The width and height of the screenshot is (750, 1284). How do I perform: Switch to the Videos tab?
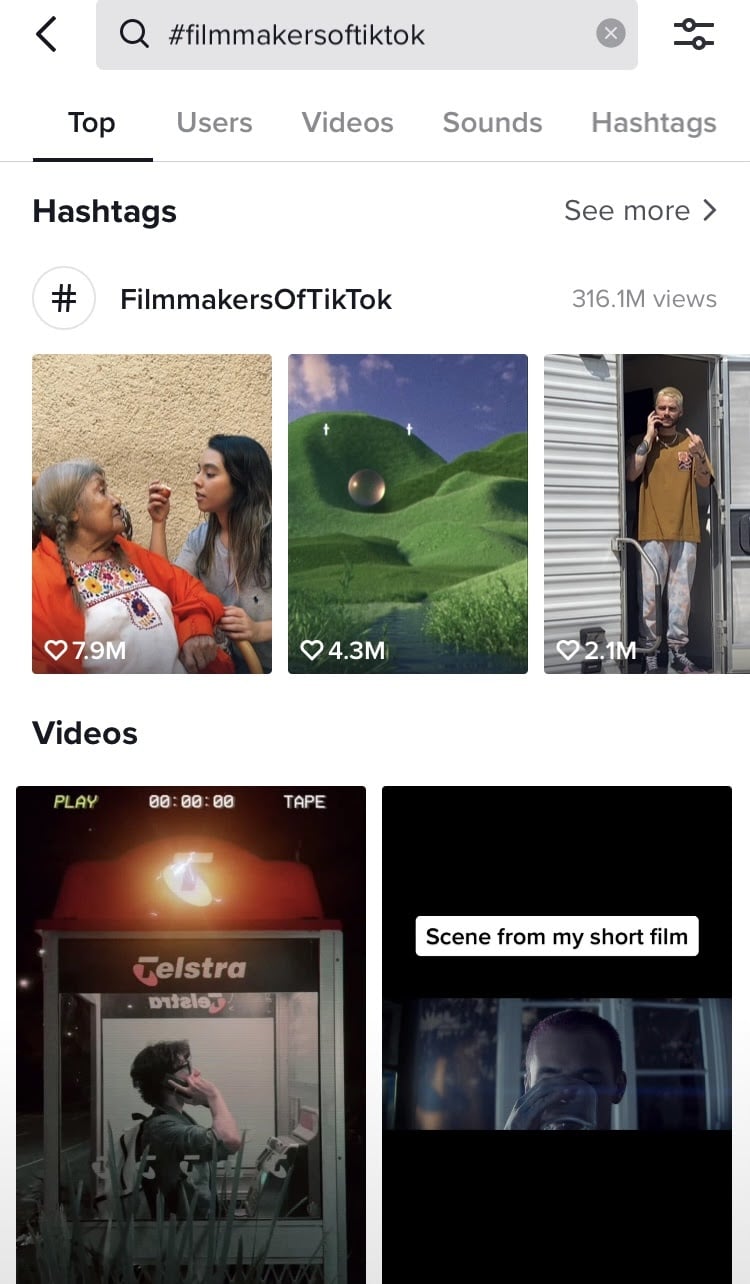347,122
